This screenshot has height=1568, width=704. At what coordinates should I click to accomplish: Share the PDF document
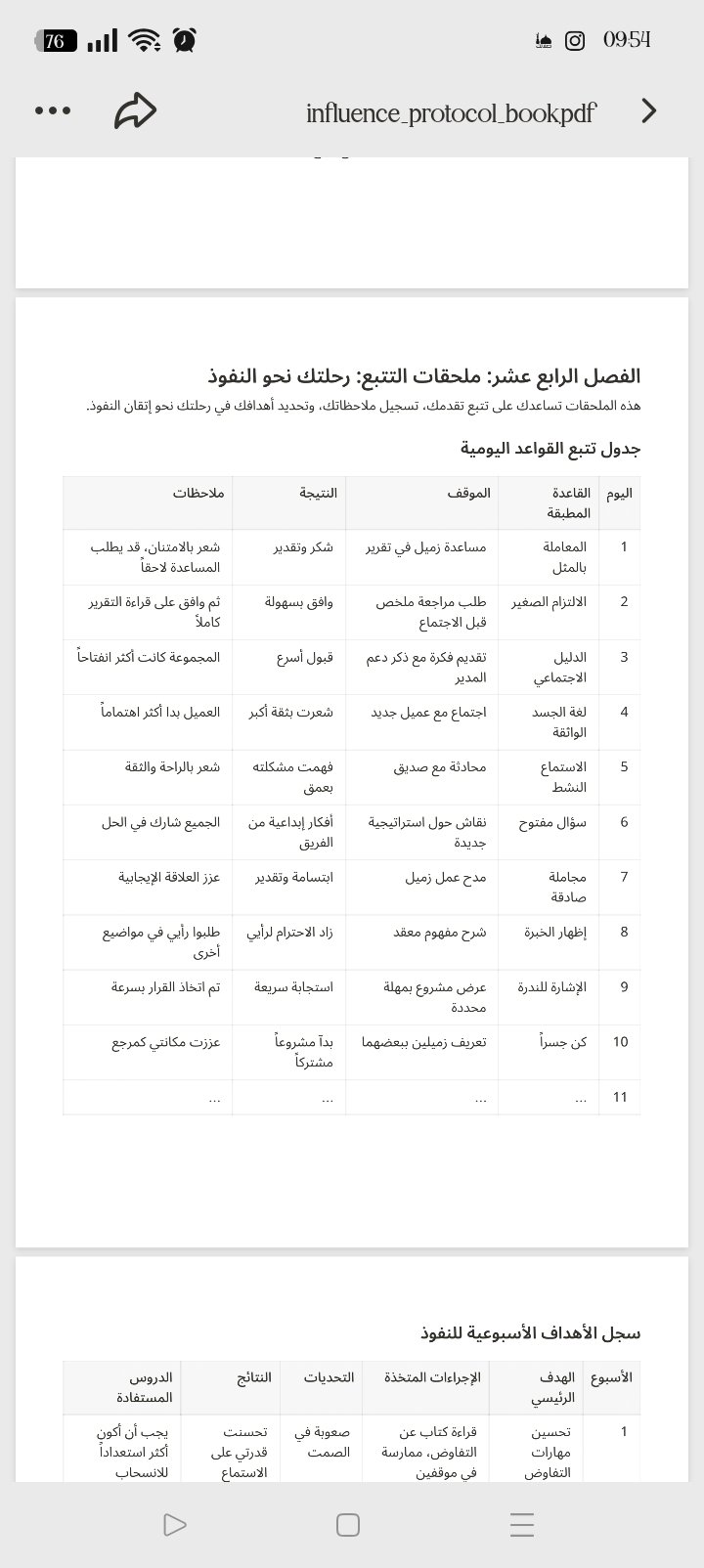point(135,111)
